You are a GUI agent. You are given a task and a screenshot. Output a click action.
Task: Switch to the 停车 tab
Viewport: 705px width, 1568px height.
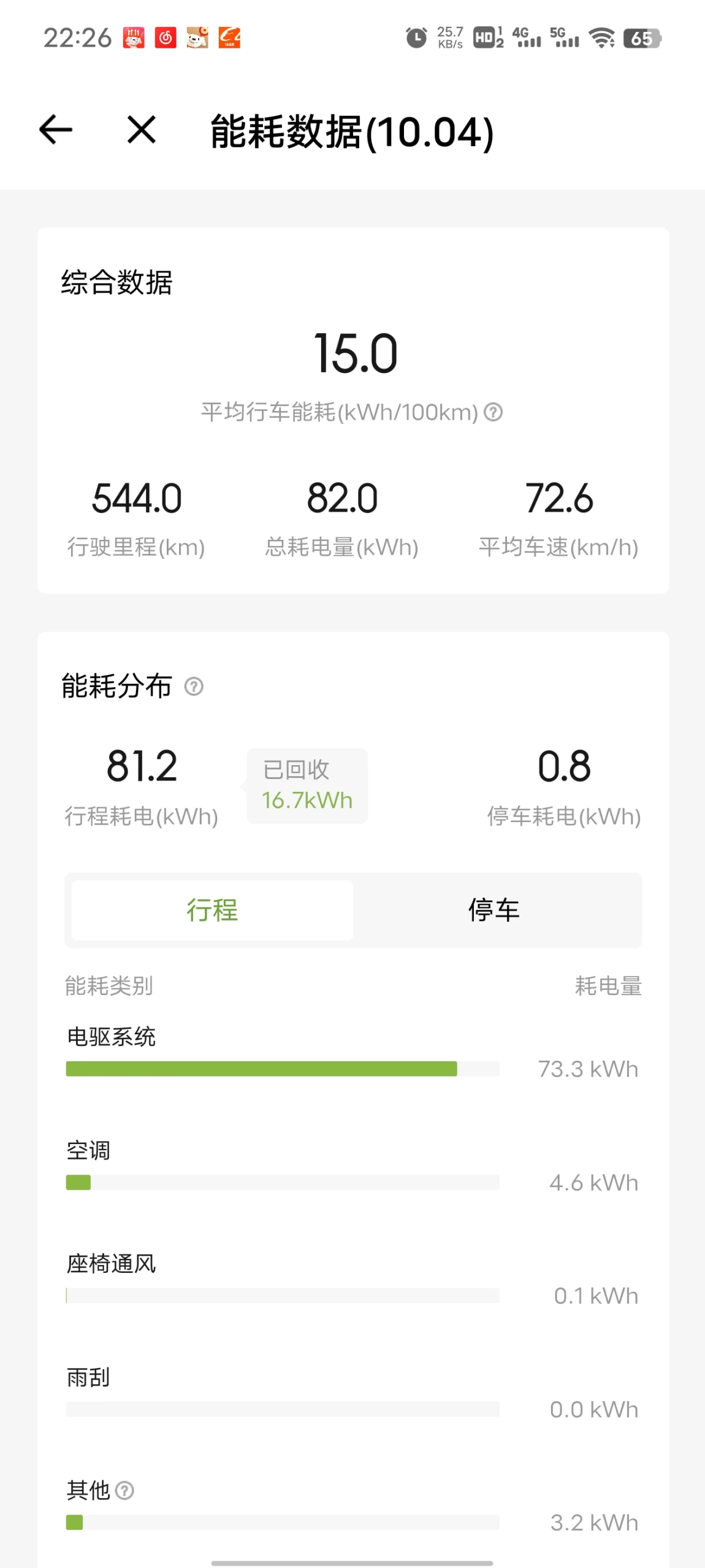(x=494, y=910)
